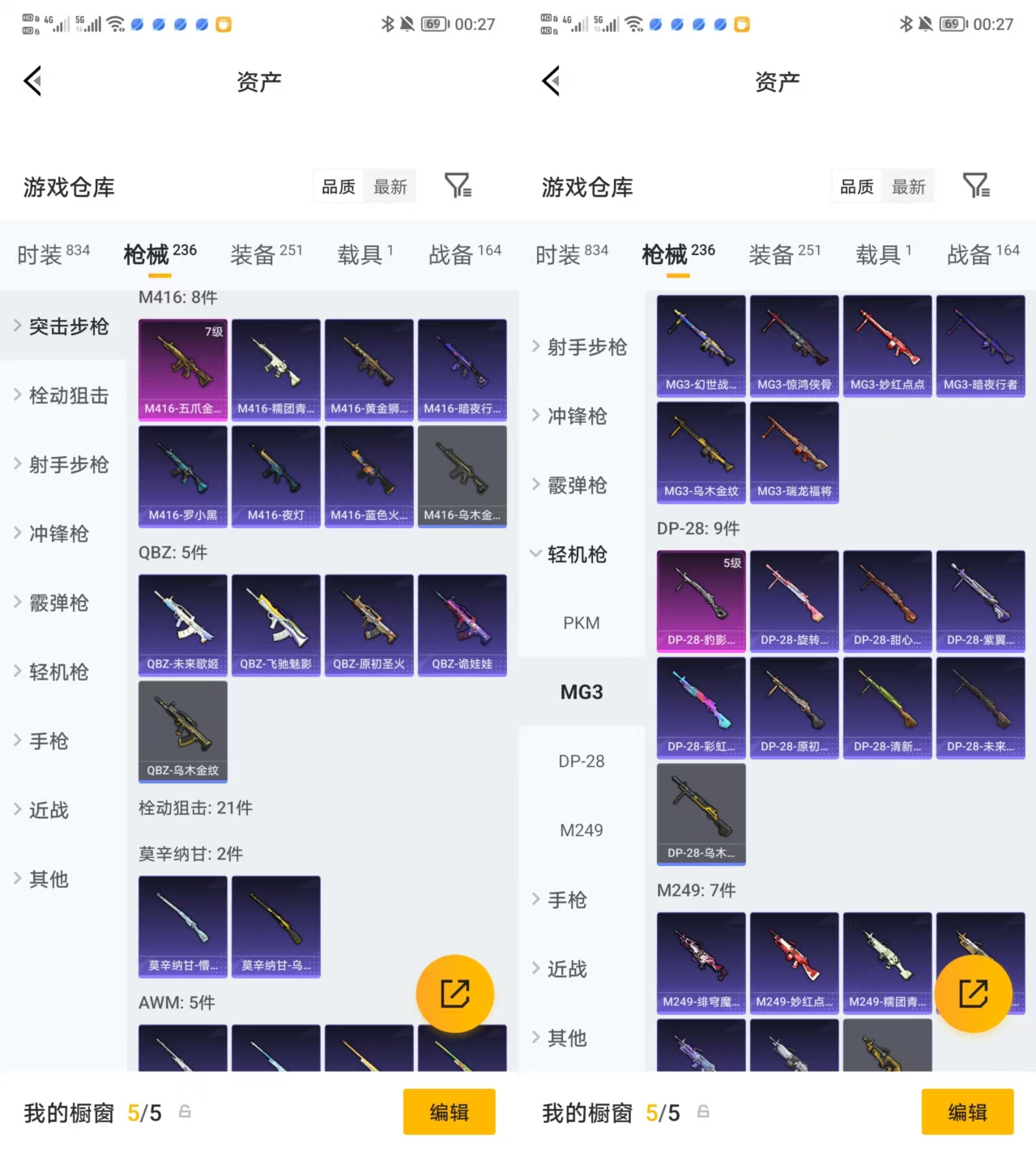Collapse the 轻机枪 category on right screen
Image resolution: width=1036 pixels, height=1152 pixels.
(579, 555)
